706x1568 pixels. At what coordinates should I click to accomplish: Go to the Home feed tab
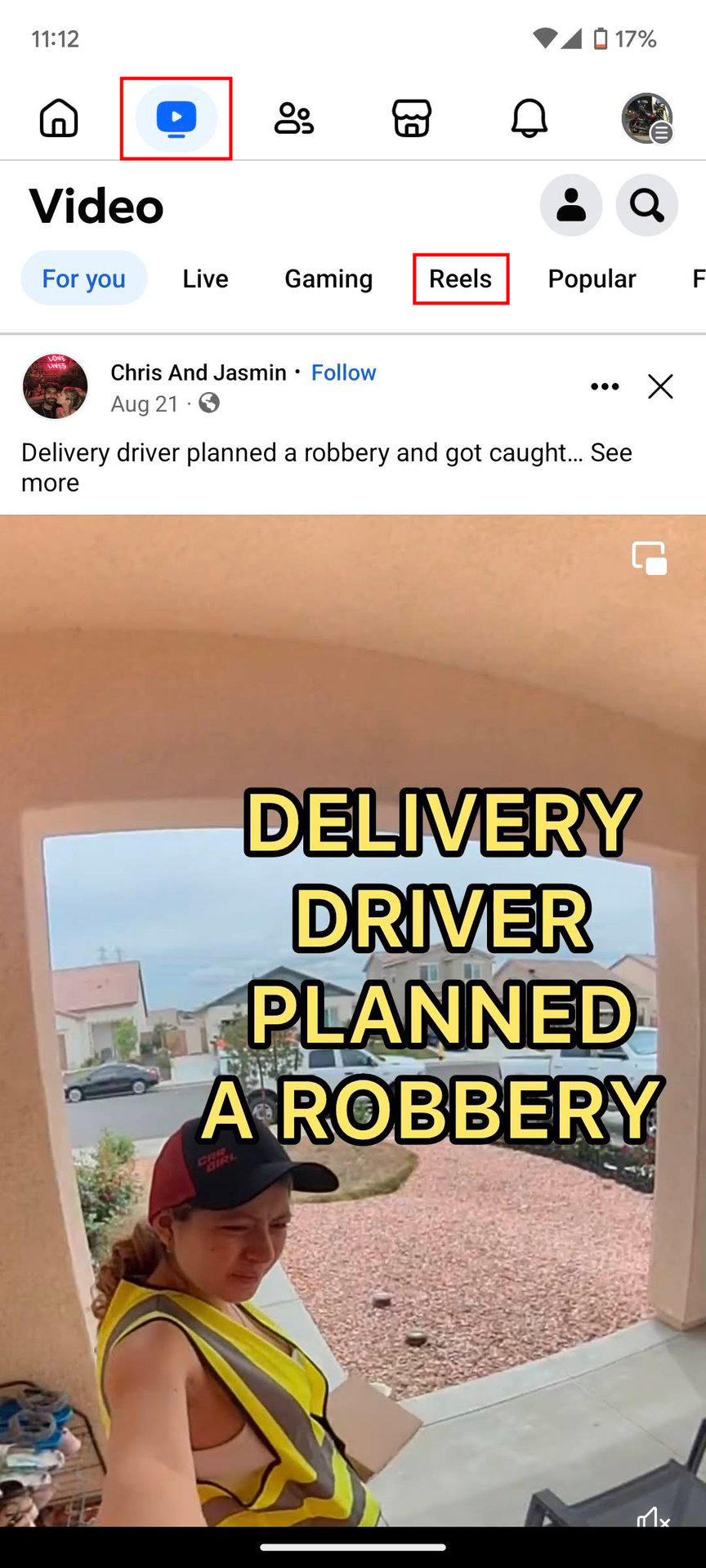pos(59,118)
